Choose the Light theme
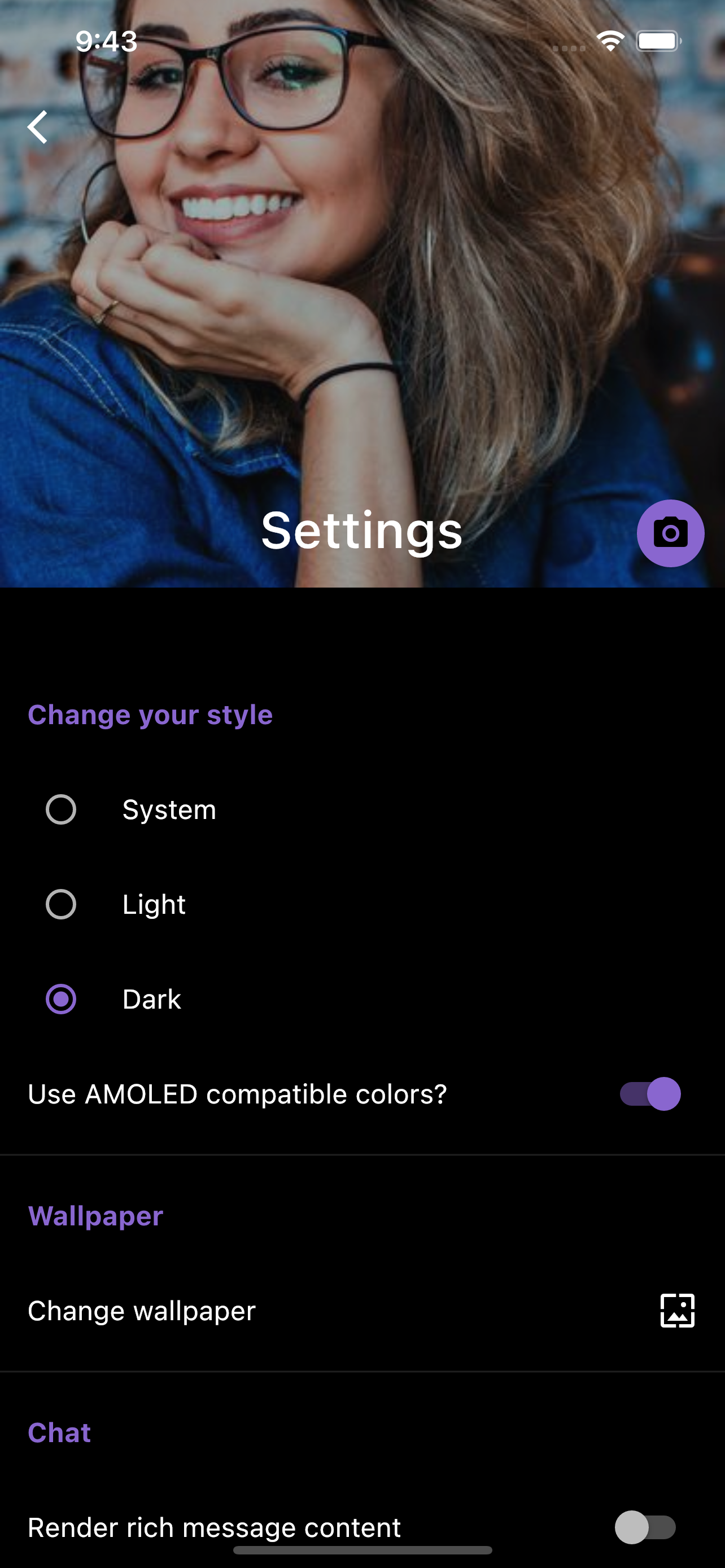725x1568 pixels. pos(61,905)
